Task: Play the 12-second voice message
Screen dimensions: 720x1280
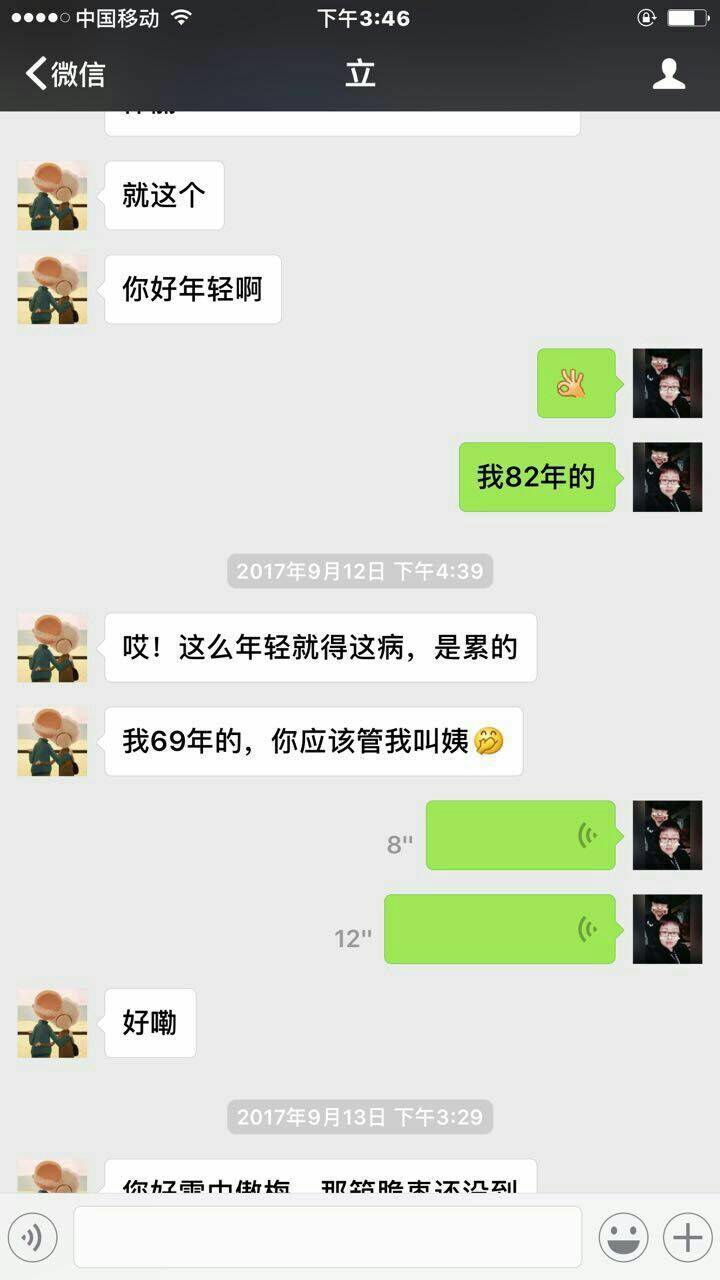Action: pyautogui.click(x=500, y=929)
